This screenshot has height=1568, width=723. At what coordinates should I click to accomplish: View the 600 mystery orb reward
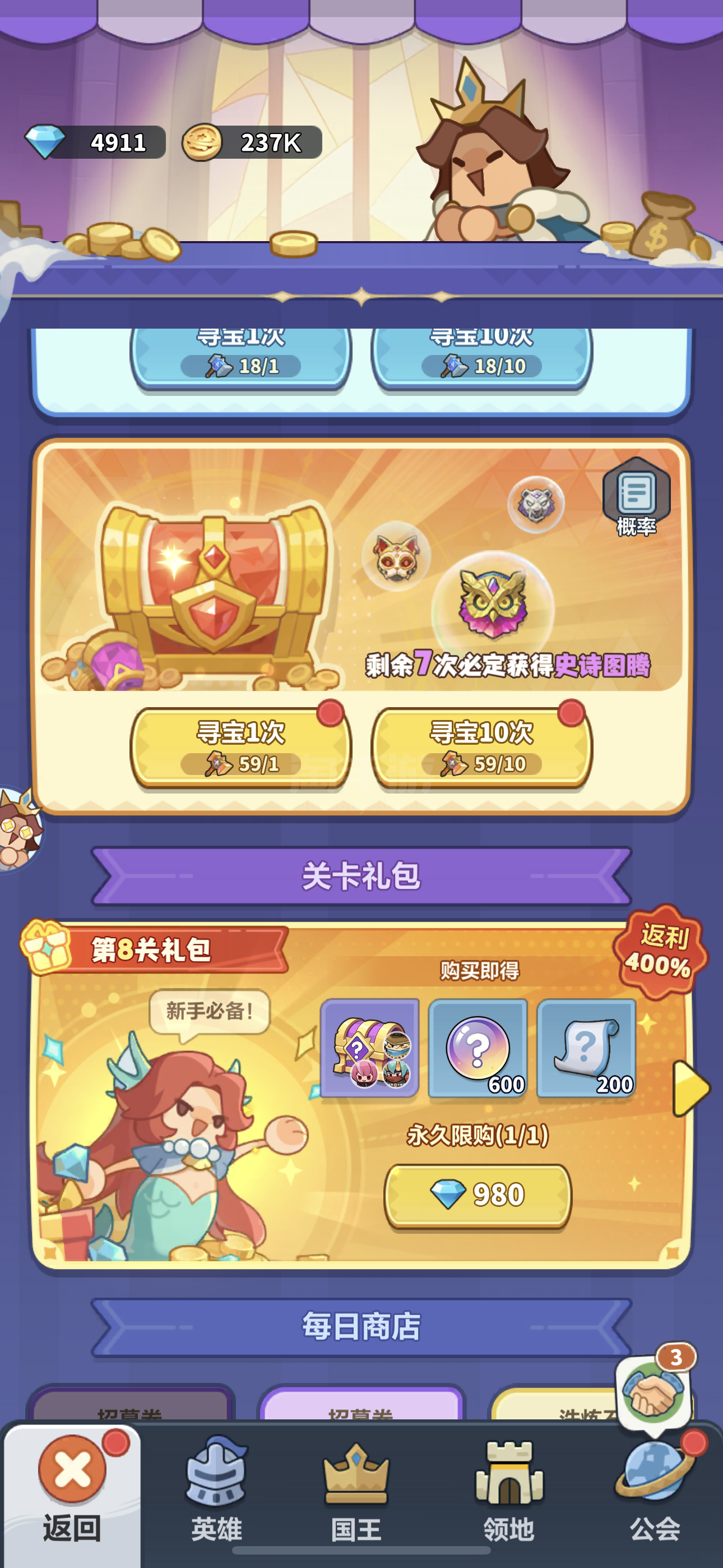pos(478,1048)
